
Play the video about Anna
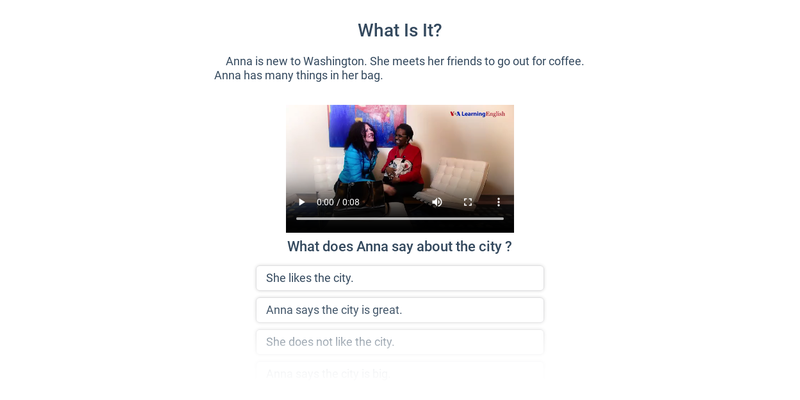[x=302, y=202]
